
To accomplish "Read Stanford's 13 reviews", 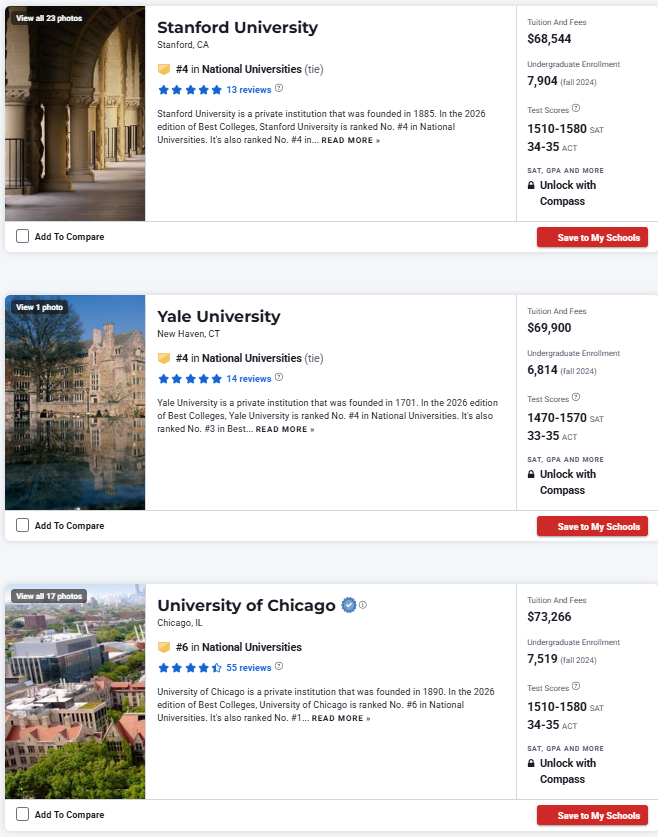I will [248, 89].
